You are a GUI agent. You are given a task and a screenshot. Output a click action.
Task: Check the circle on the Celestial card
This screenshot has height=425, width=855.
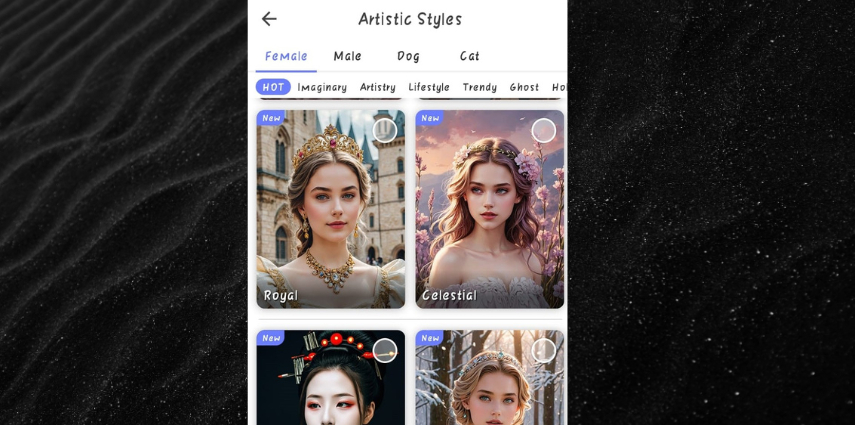point(543,130)
